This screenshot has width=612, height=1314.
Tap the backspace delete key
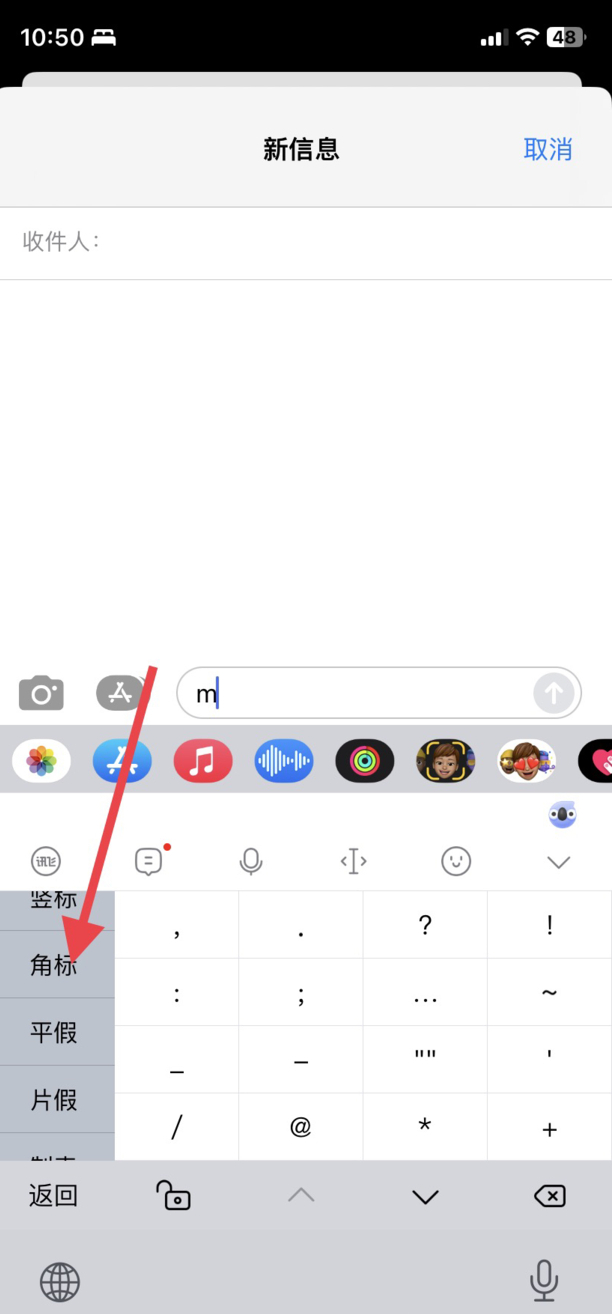pyautogui.click(x=549, y=1195)
